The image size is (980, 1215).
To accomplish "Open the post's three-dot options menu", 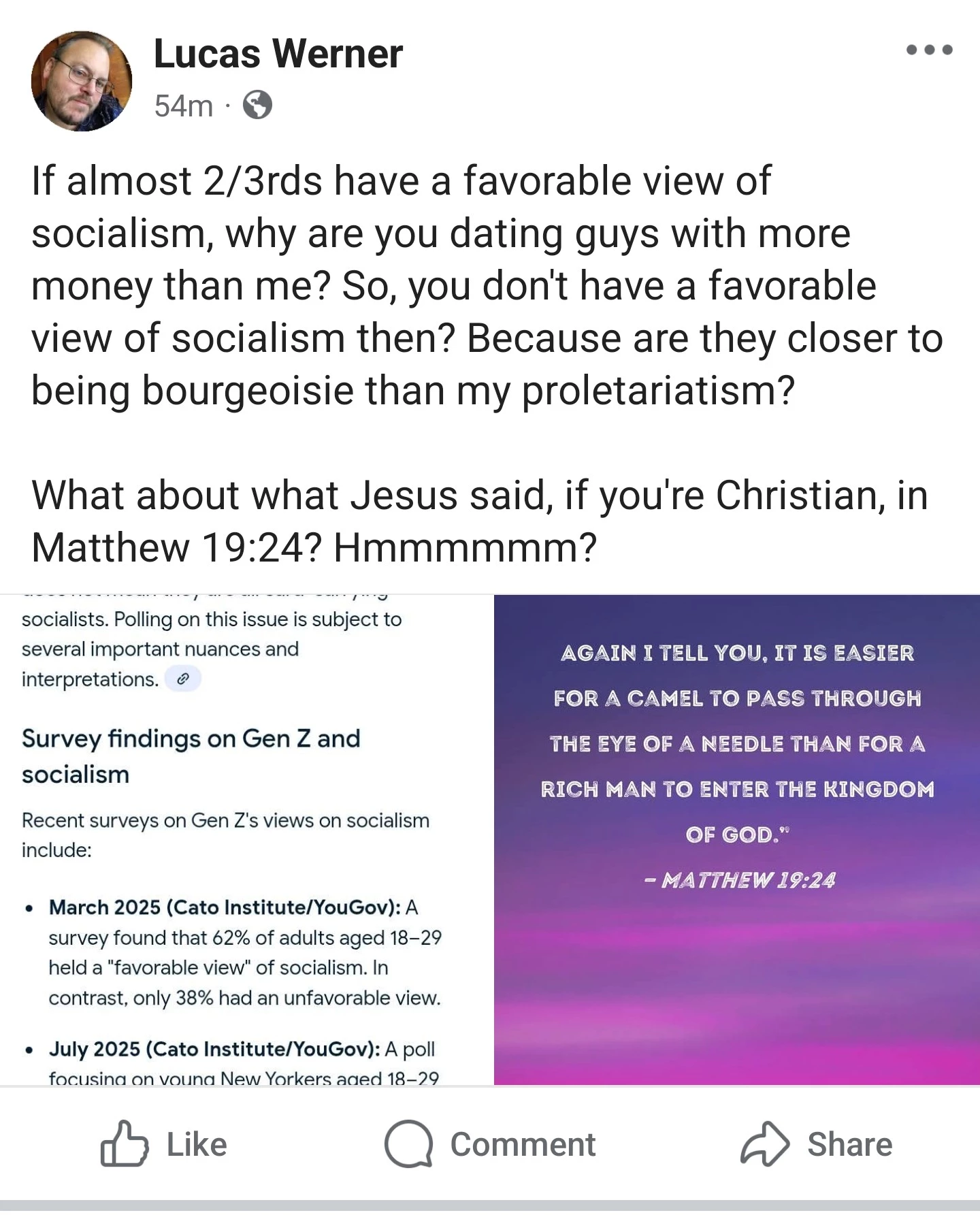I will [930, 50].
